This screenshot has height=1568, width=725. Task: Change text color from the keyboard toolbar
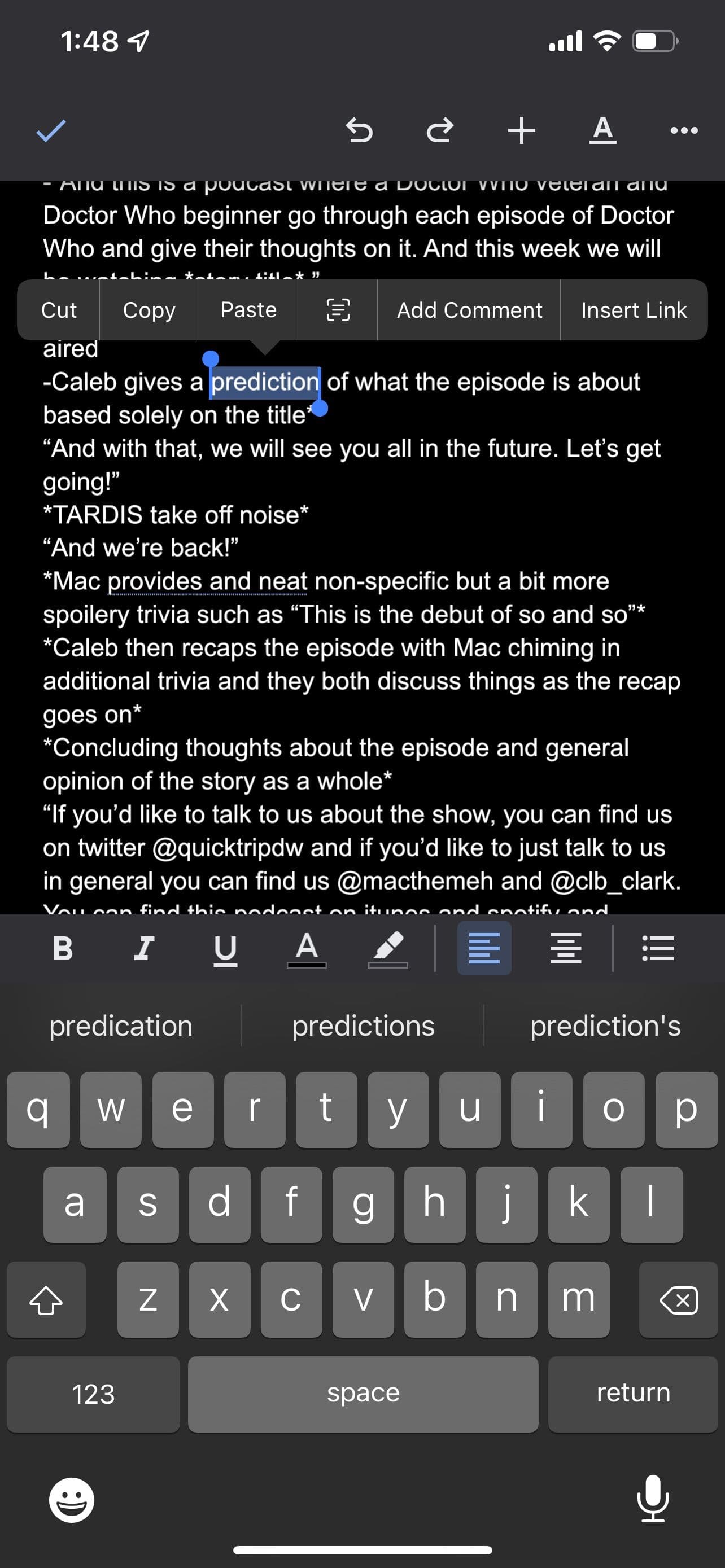point(307,948)
